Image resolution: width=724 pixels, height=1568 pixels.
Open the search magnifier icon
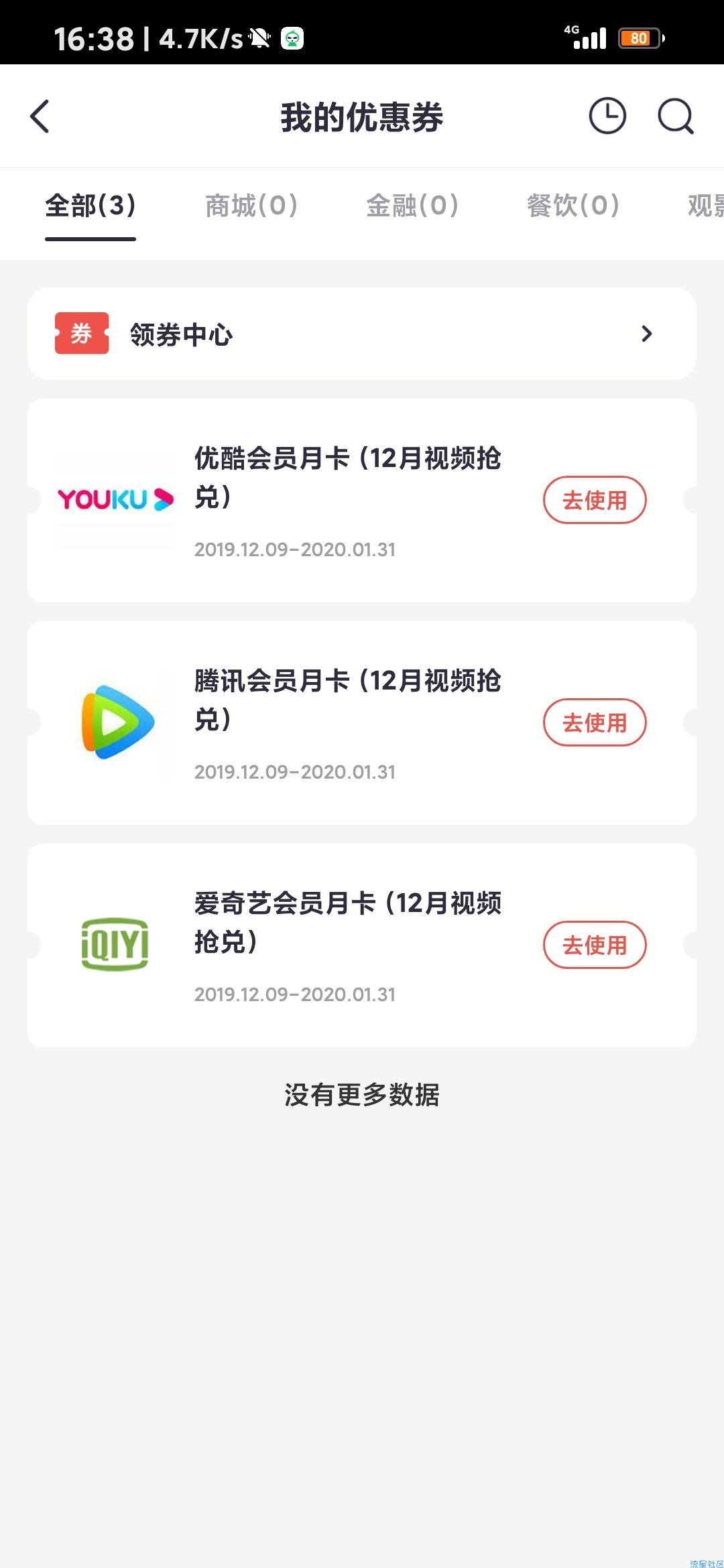point(675,117)
